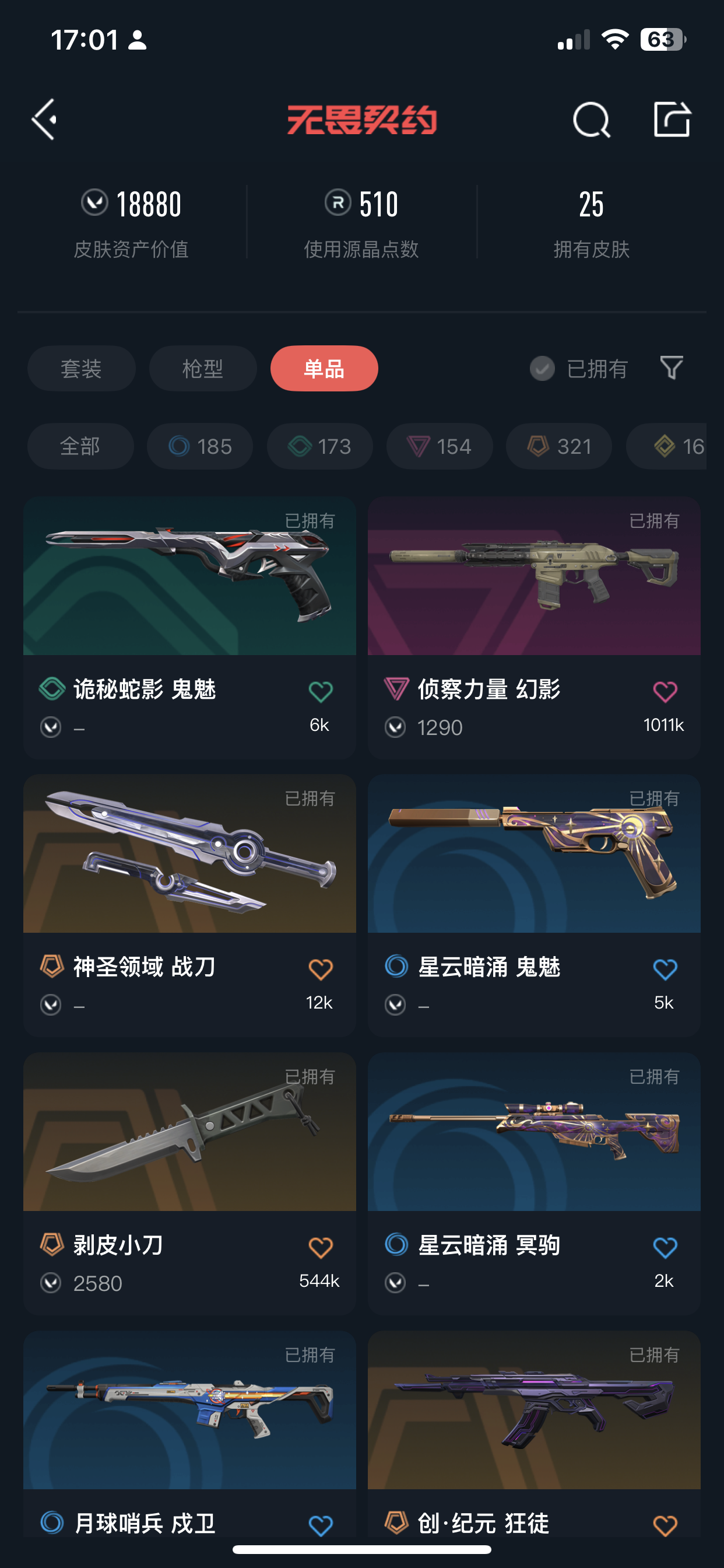The height and width of the screenshot is (1568, 724).
Task: Tap the share icon in header
Action: pos(672,120)
